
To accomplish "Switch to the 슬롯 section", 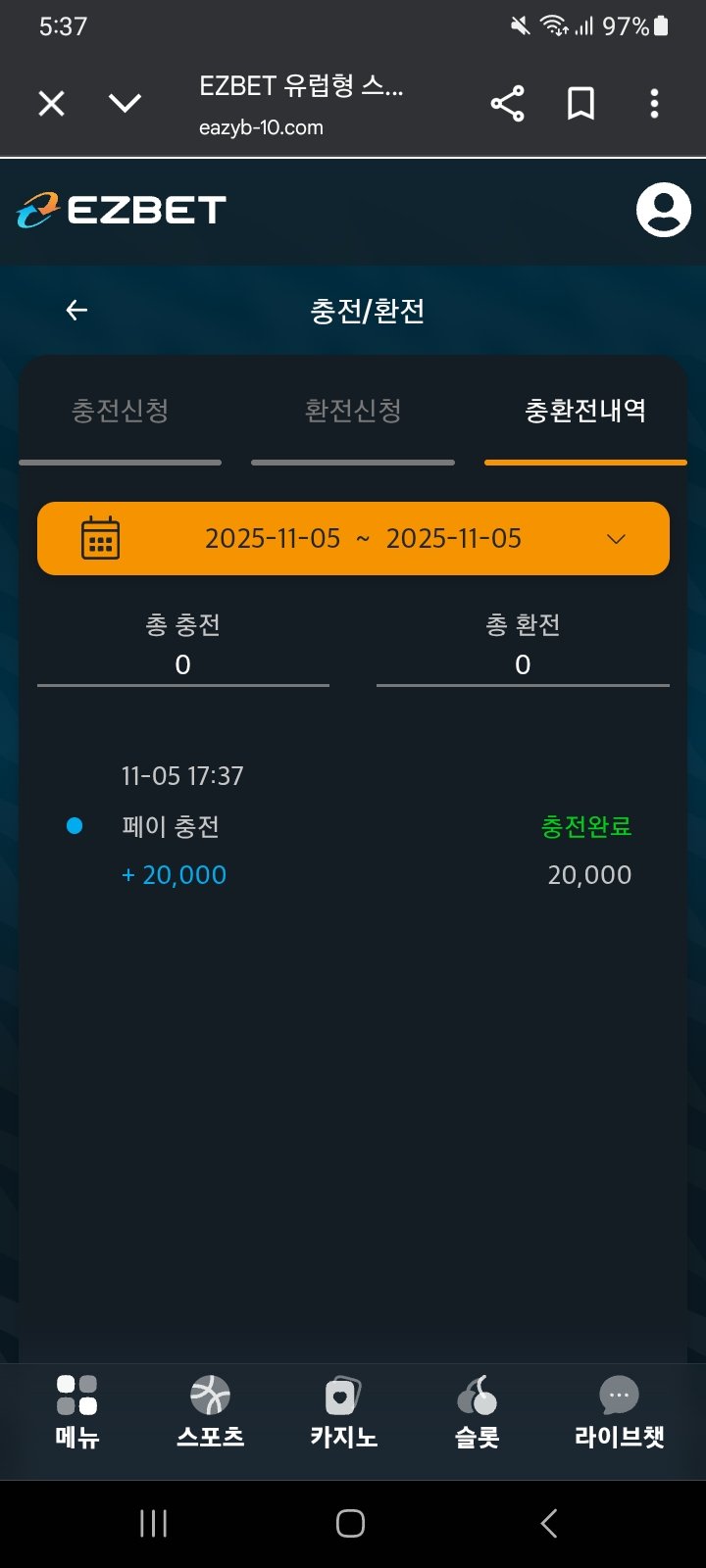I will pyautogui.click(x=477, y=1411).
